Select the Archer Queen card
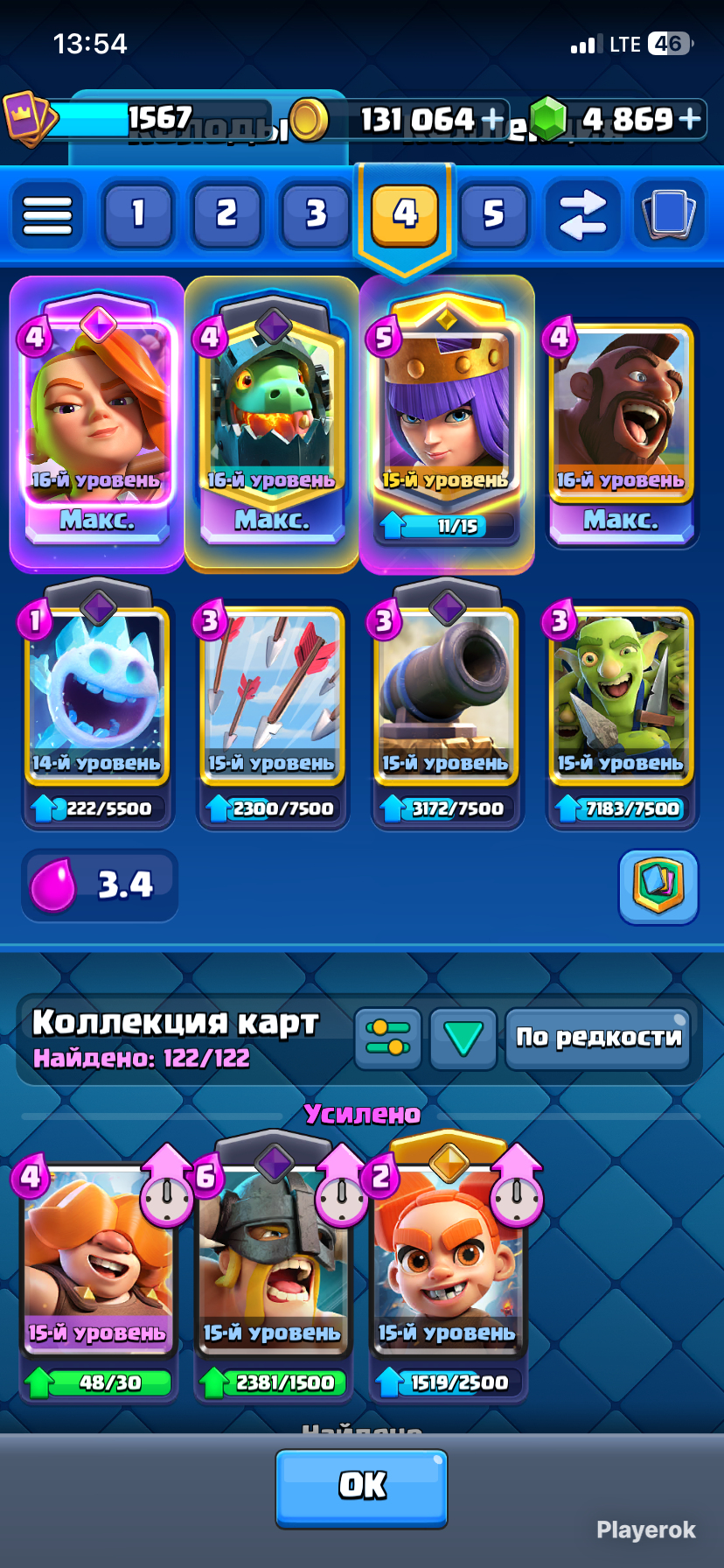This screenshot has width=724, height=1568. click(447, 424)
